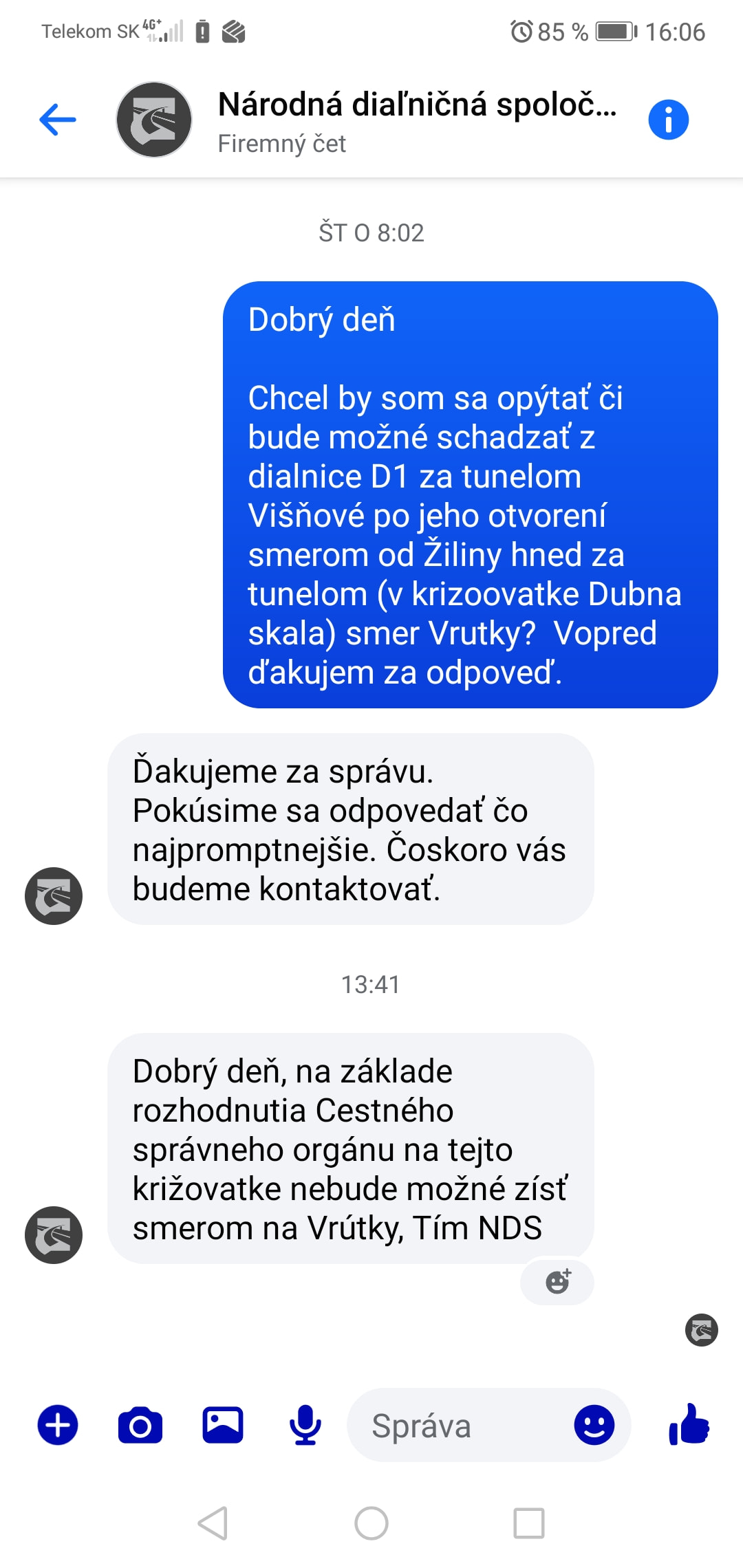Viewport: 743px width, 1568px height.
Task: Open the camera to take a photo
Action: [x=140, y=1425]
